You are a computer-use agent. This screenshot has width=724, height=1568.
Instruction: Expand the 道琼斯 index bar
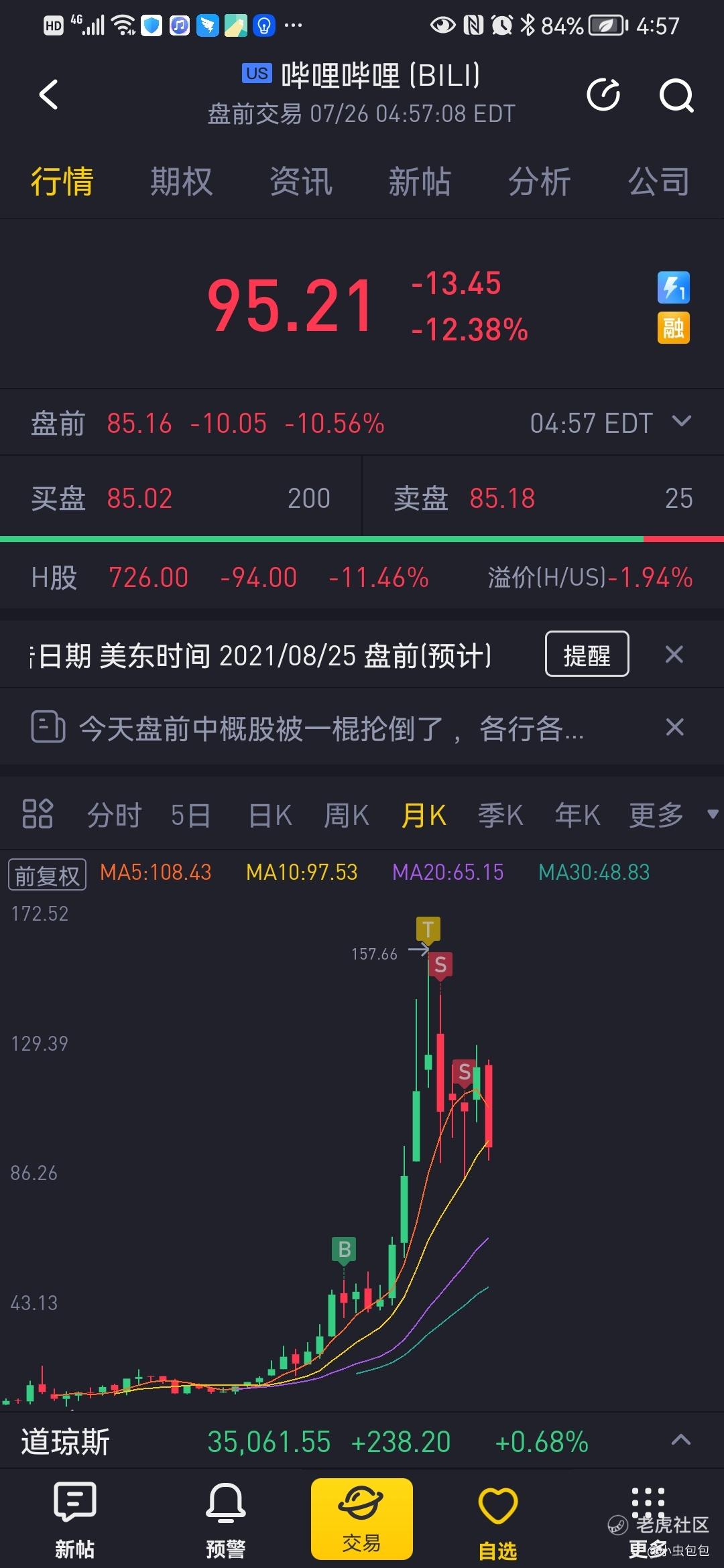681,1439
